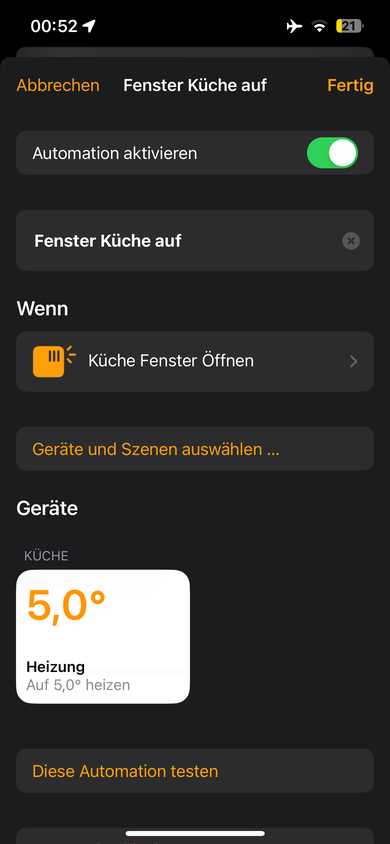Clear the automation name text
390x844 pixels.
click(351, 241)
